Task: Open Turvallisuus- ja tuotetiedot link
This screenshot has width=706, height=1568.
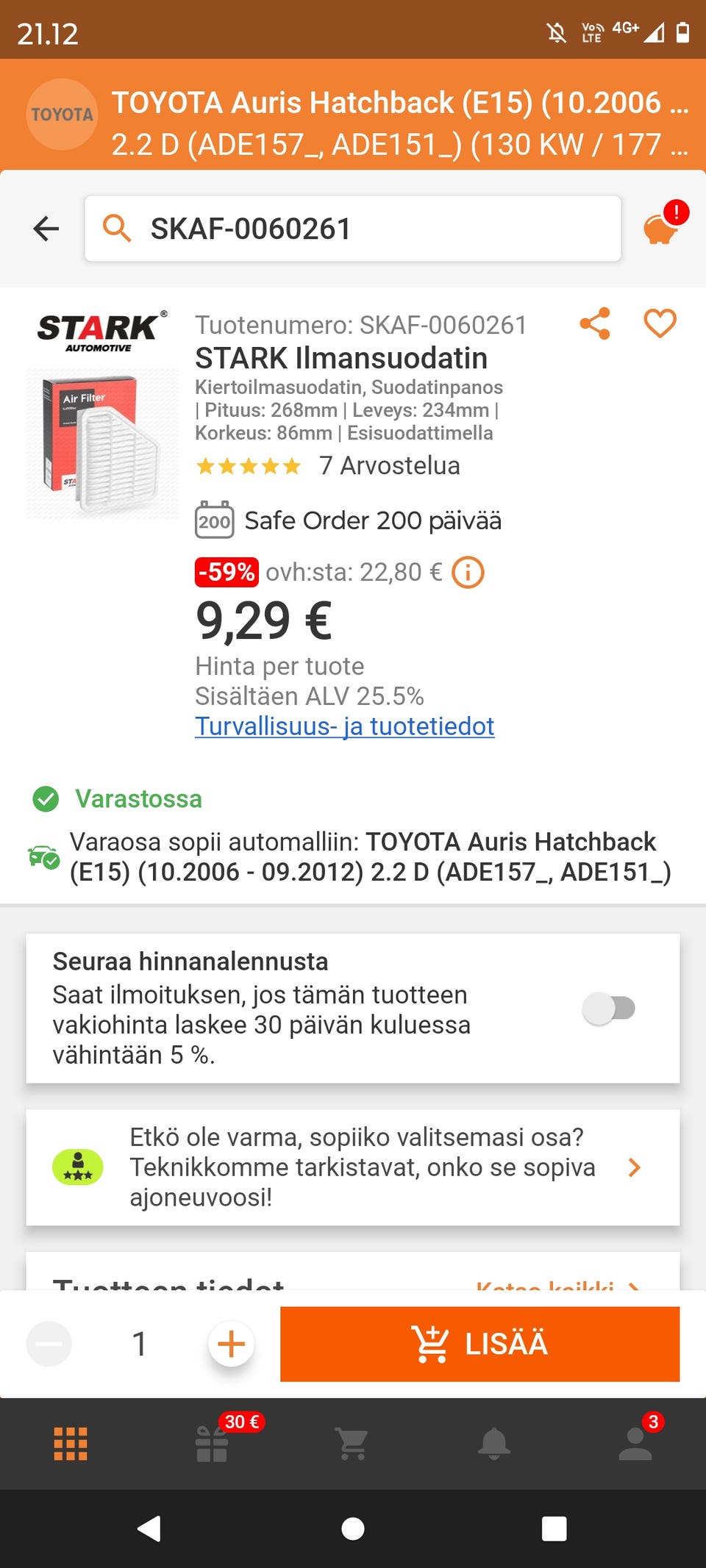Action: (x=344, y=726)
